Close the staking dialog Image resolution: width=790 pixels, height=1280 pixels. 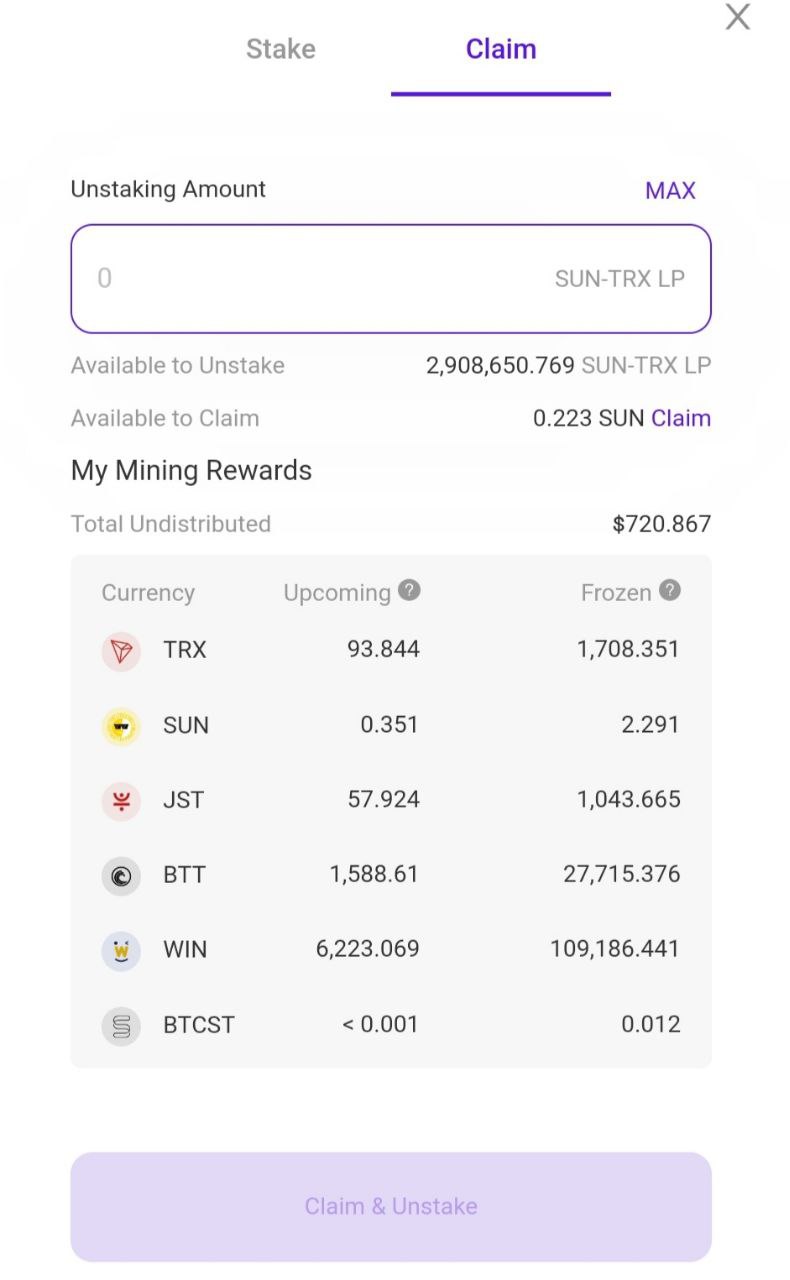(x=737, y=17)
